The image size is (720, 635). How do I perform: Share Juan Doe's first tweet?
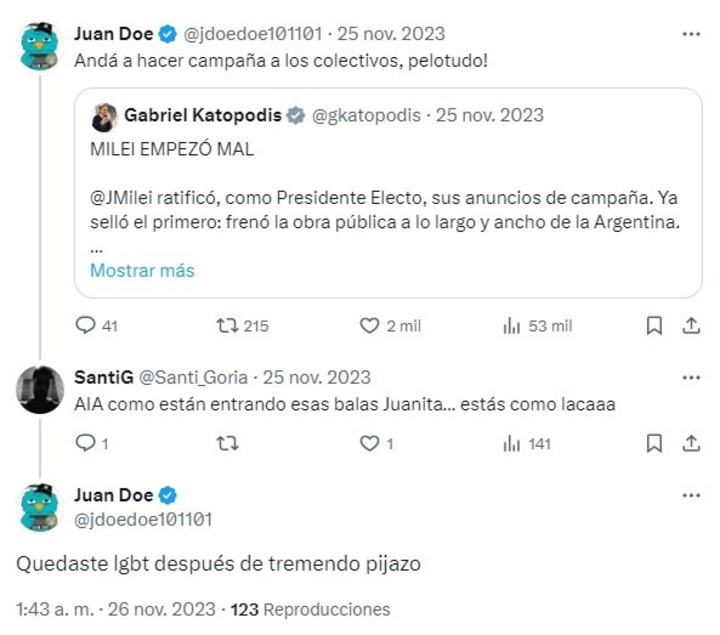[691, 325]
